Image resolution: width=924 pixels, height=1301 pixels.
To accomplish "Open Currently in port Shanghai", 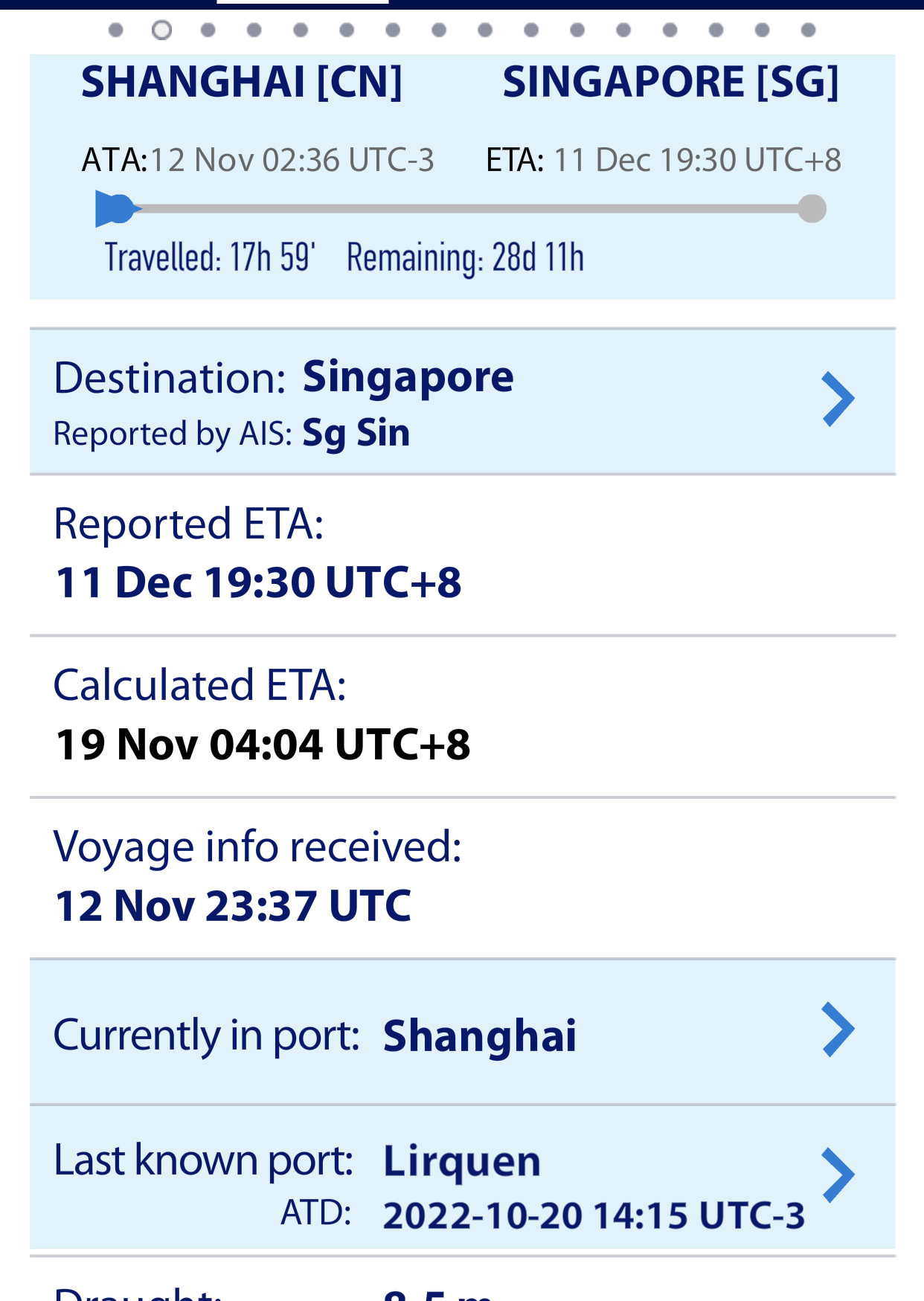I will coord(461,1032).
